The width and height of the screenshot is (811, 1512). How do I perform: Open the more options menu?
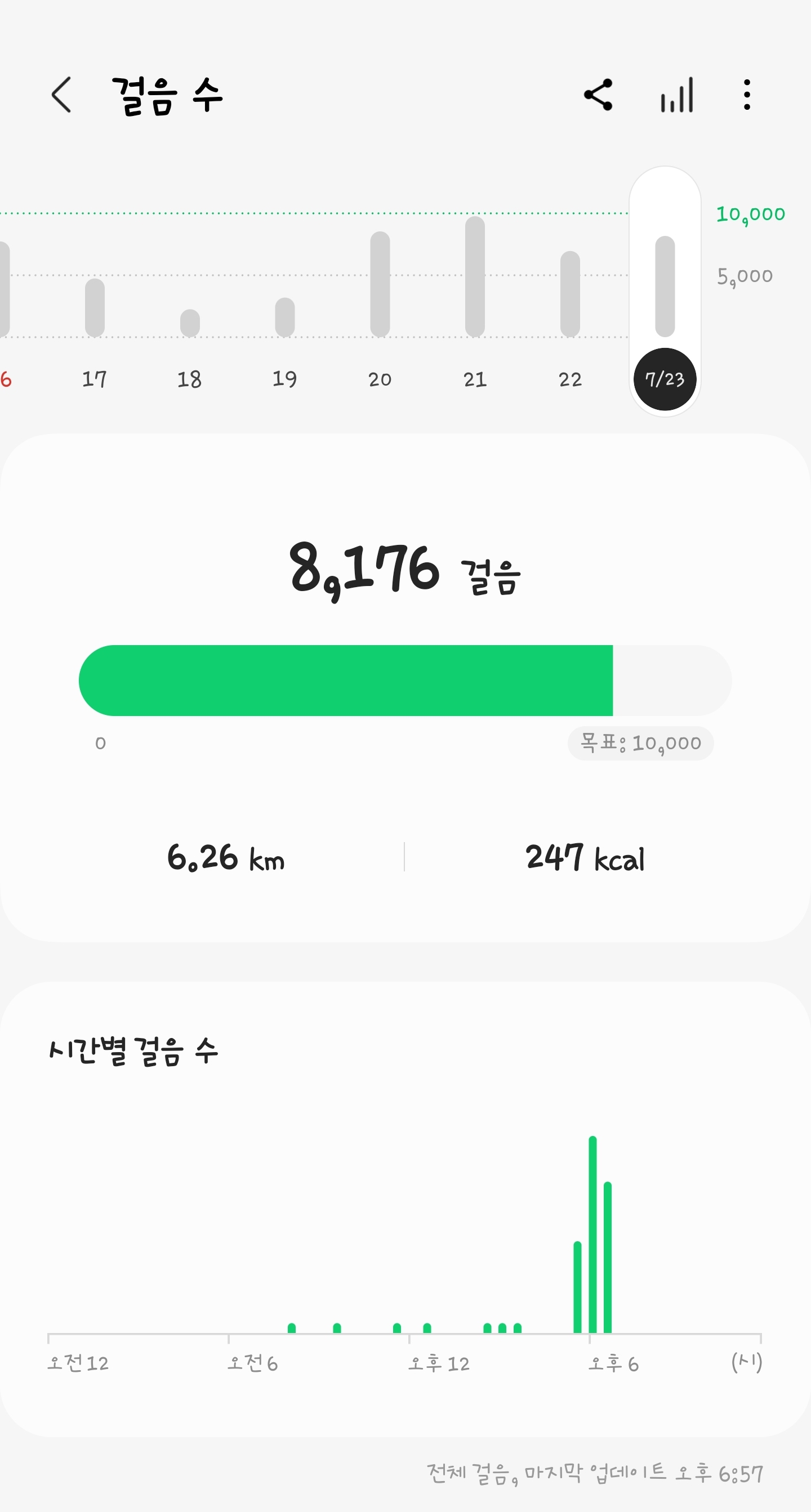746,95
